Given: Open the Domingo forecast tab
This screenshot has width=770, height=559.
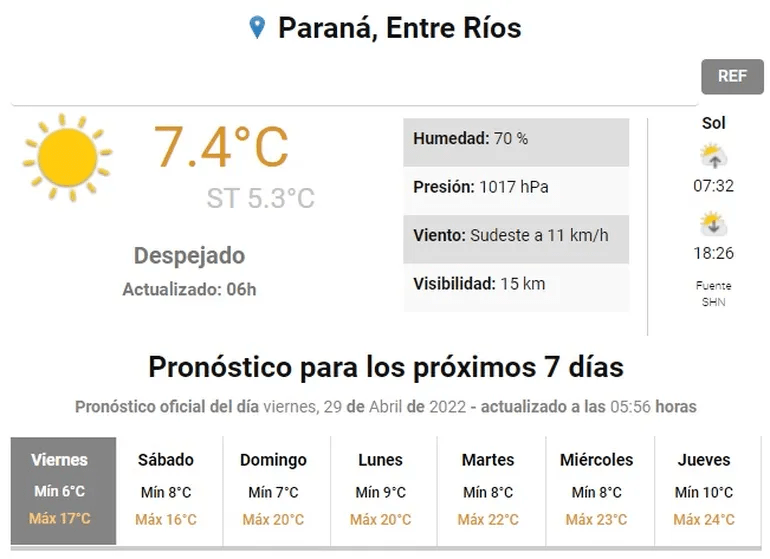Looking at the screenshot, I should pyautogui.click(x=273, y=490).
